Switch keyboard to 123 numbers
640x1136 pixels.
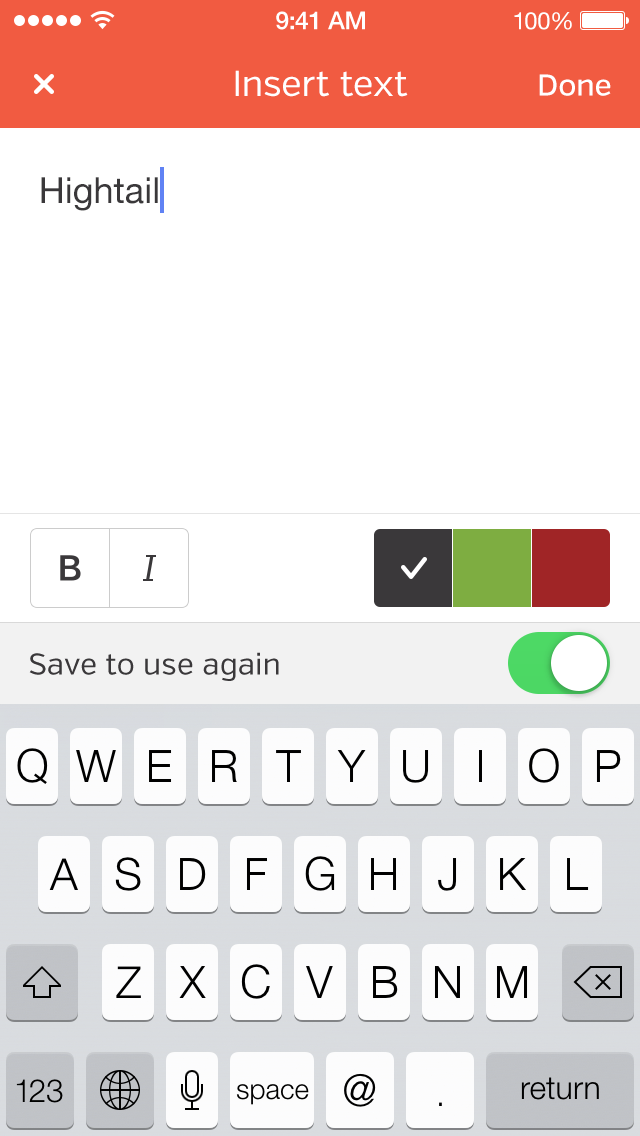(x=40, y=1089)
